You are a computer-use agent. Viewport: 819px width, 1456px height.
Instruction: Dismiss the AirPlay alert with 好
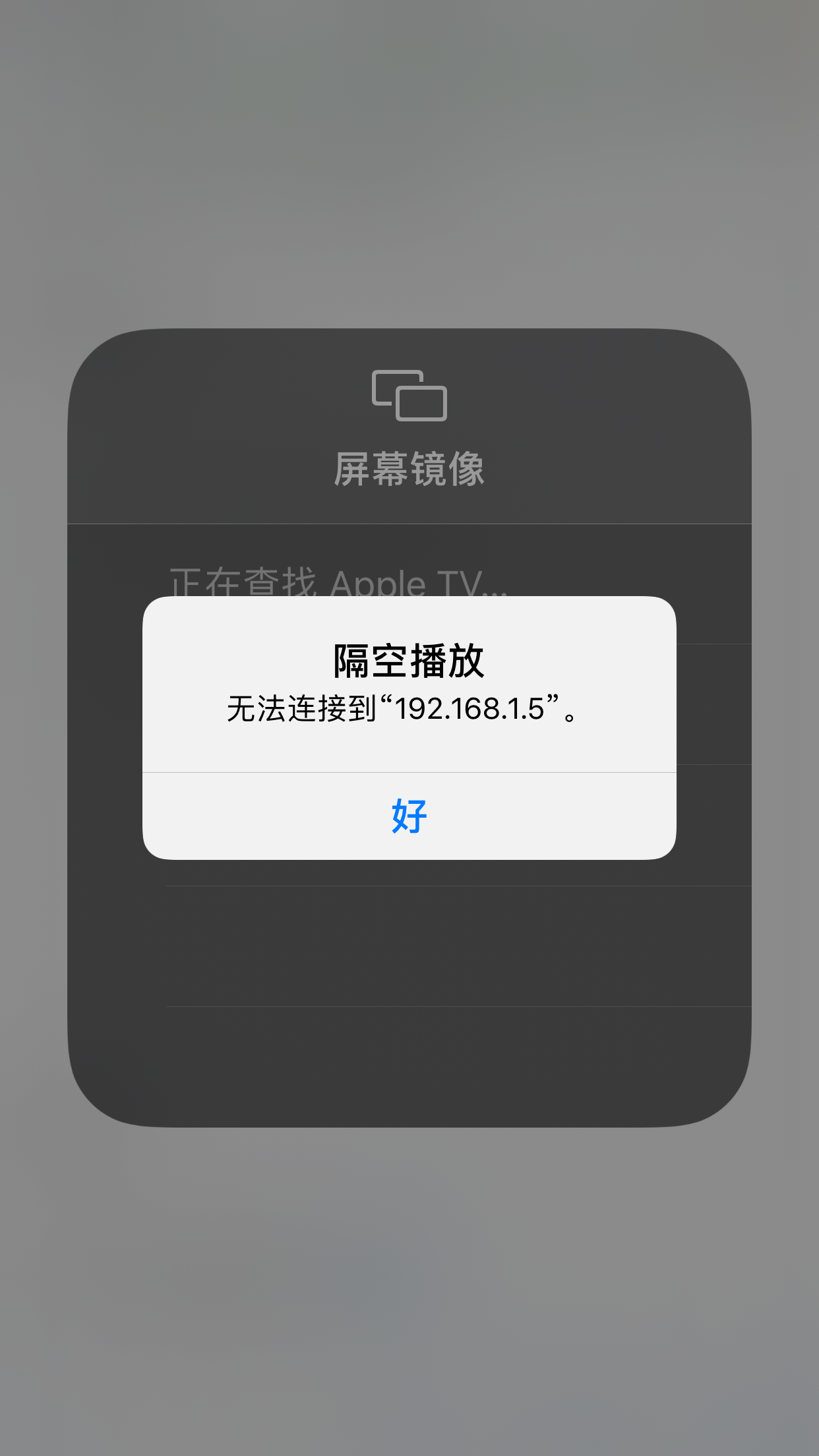[x=409, y=816]
